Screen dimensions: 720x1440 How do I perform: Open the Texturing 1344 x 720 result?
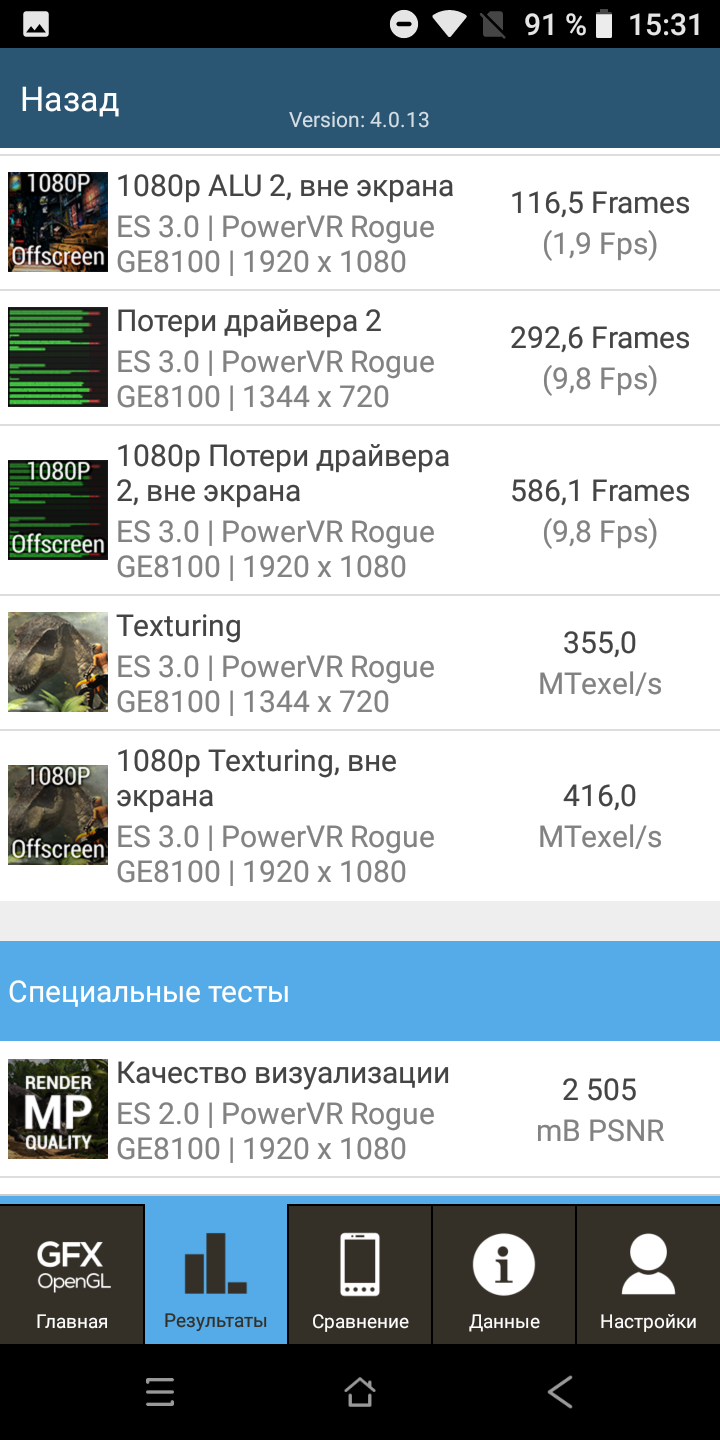360,663
